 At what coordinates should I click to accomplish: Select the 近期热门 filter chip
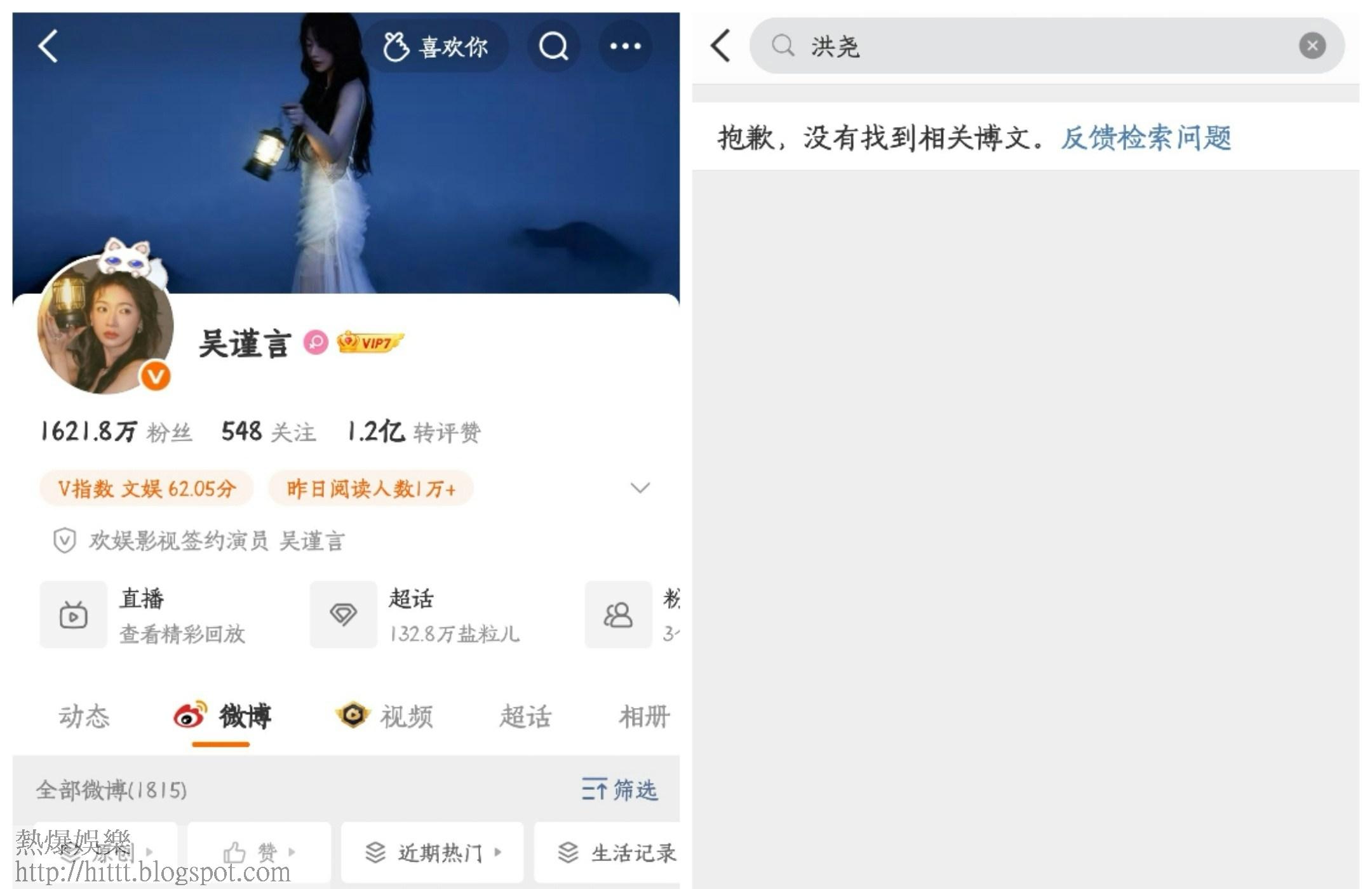(x=433, y=852)
